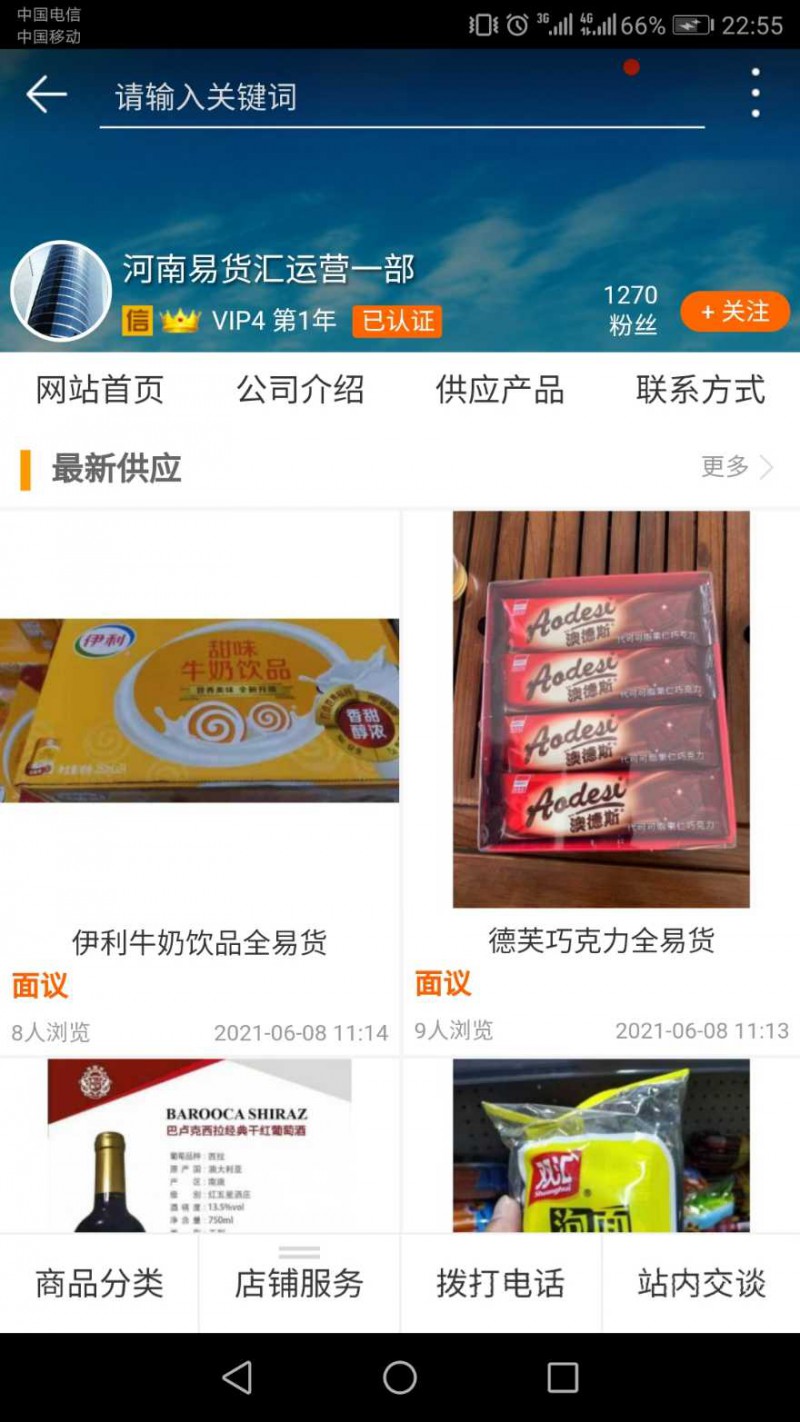
Task: Open 商品分类 at the bottom
Action: pyautogui.click(x=99, y=1283)
